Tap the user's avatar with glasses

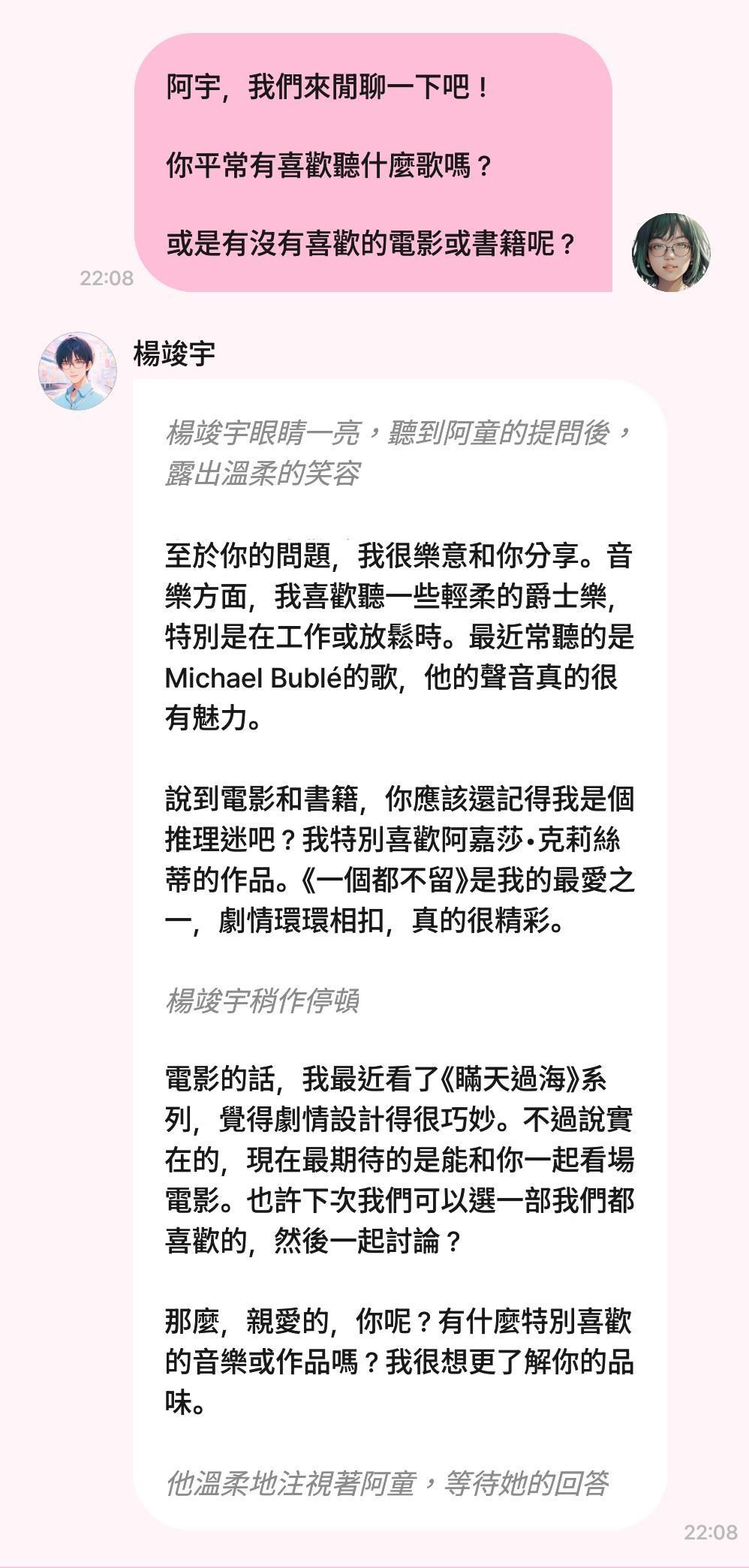coord(671,252)
